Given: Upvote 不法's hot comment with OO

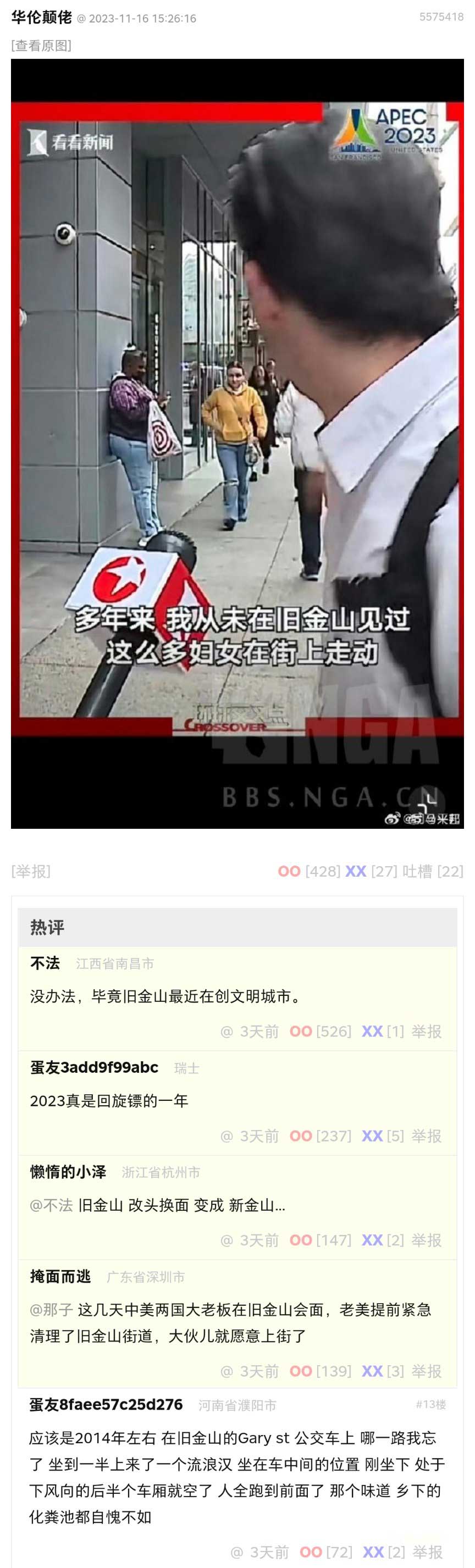Looking at the screenshot, I should click(301, 1031).
